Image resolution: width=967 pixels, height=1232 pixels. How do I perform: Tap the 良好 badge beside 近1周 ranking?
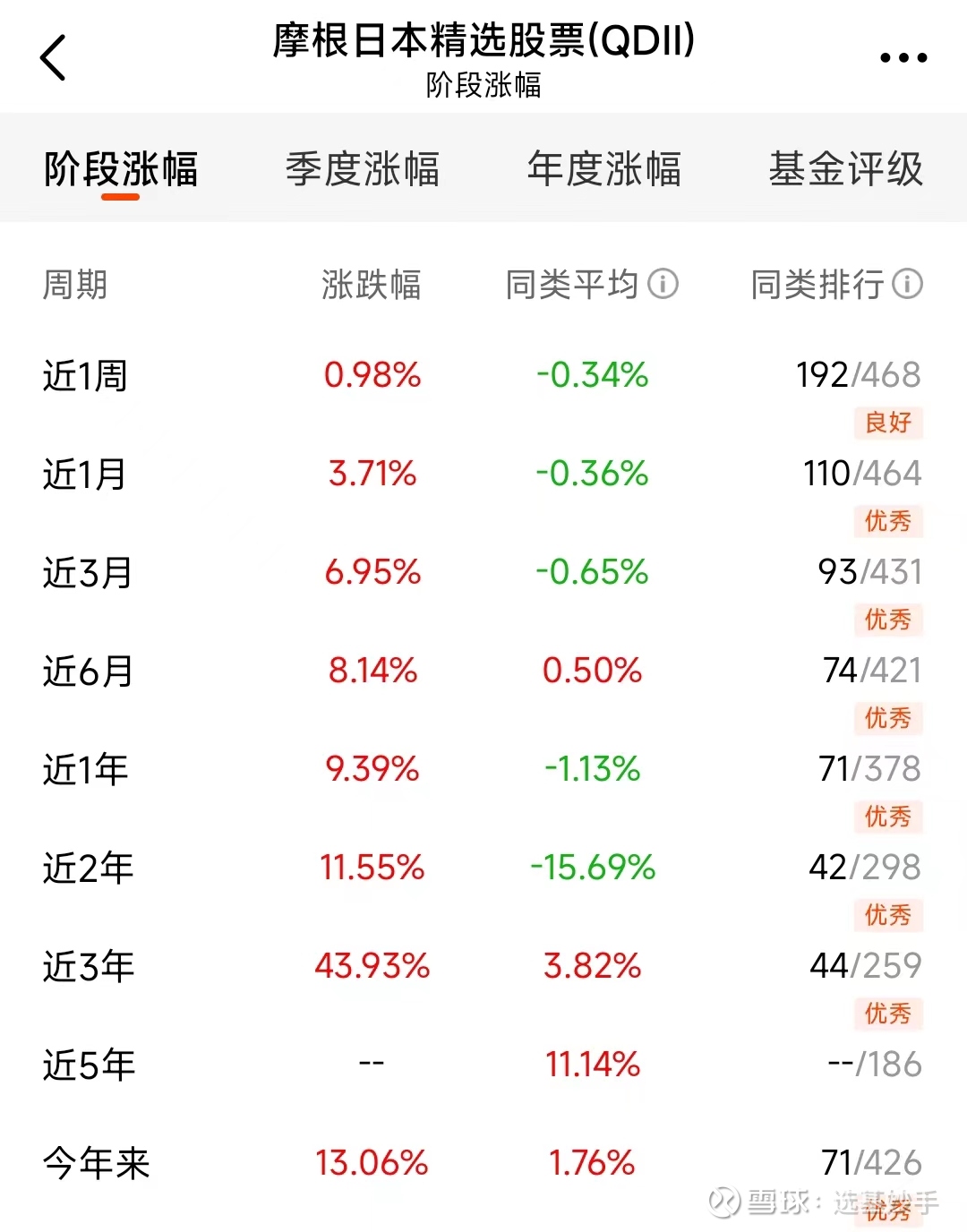[887, 423]
